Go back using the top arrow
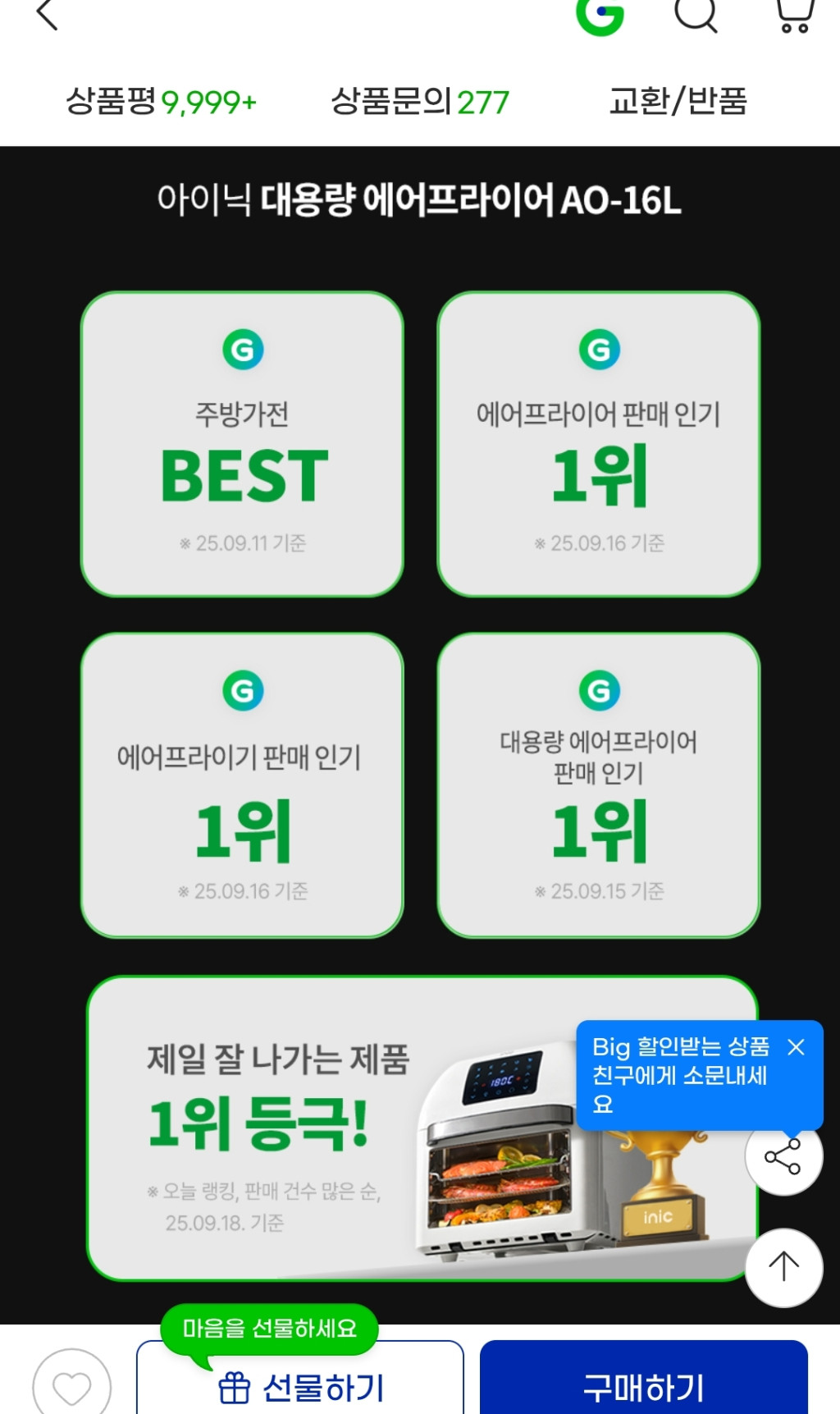The height and width of the screenshot is (1414, 840). 48,15
